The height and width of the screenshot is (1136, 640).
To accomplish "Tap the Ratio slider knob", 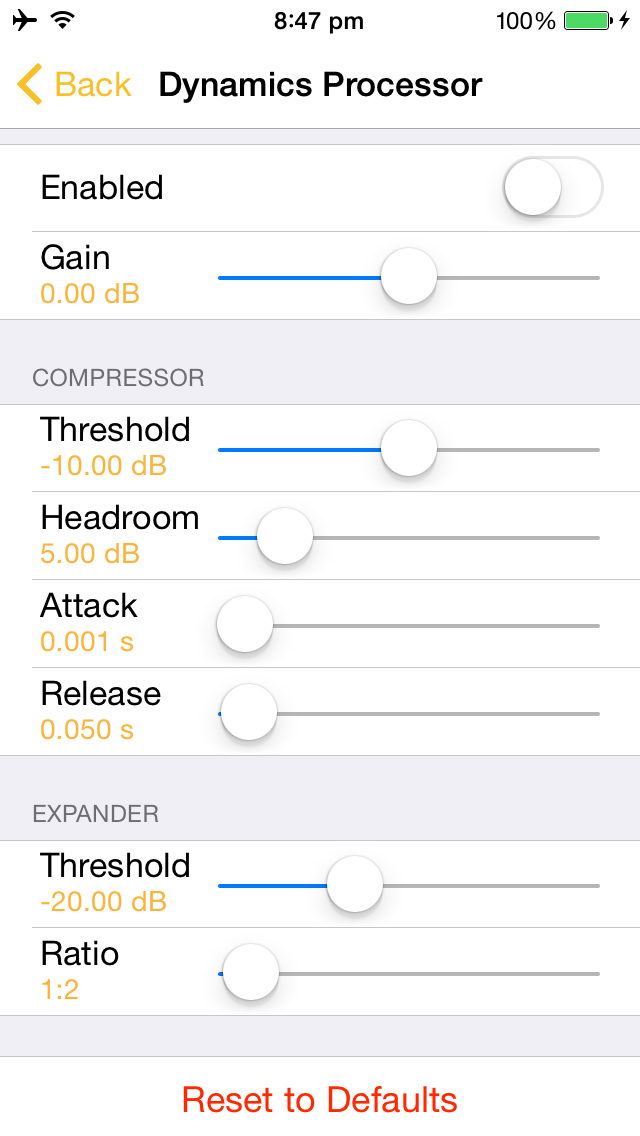I will point(251,972).
